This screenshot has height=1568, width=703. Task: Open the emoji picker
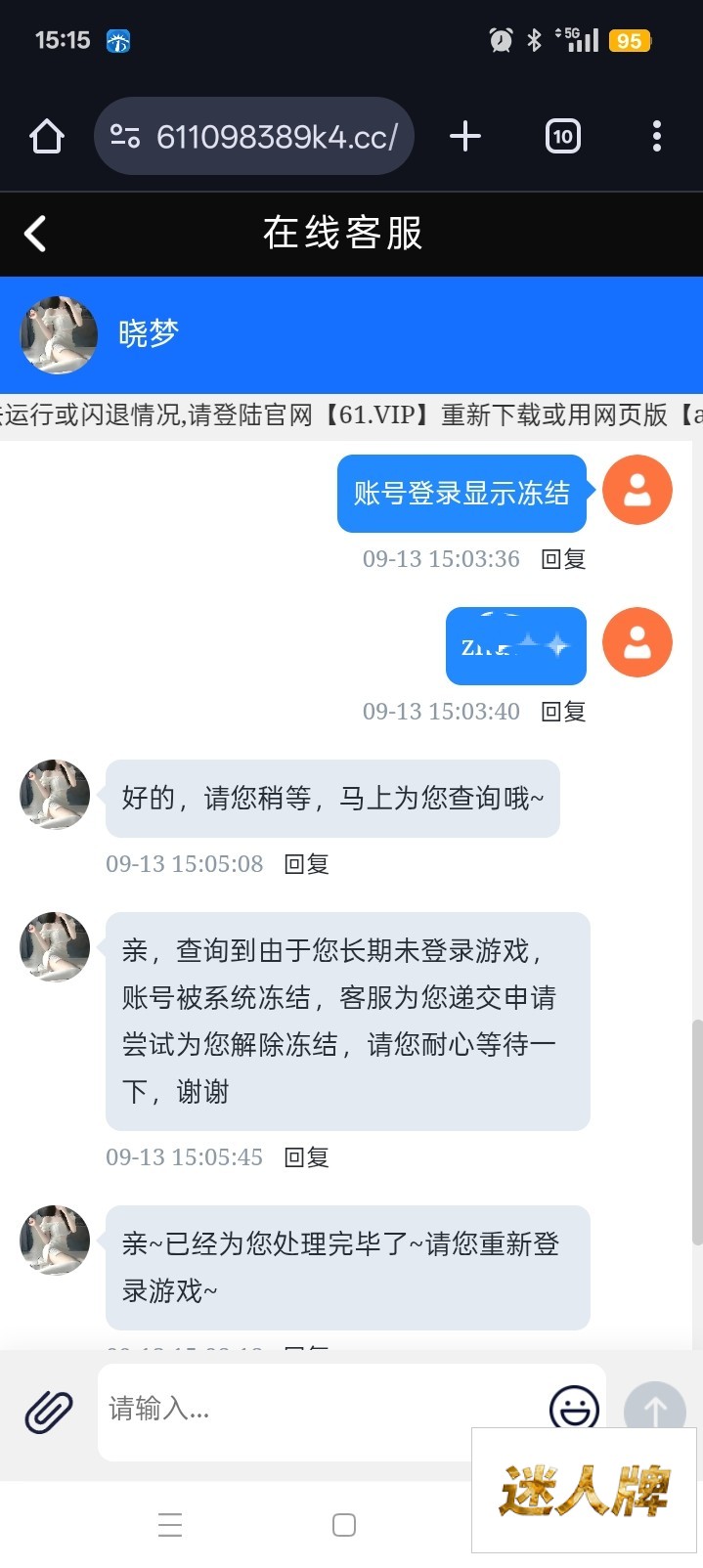tap(574, 1408)
